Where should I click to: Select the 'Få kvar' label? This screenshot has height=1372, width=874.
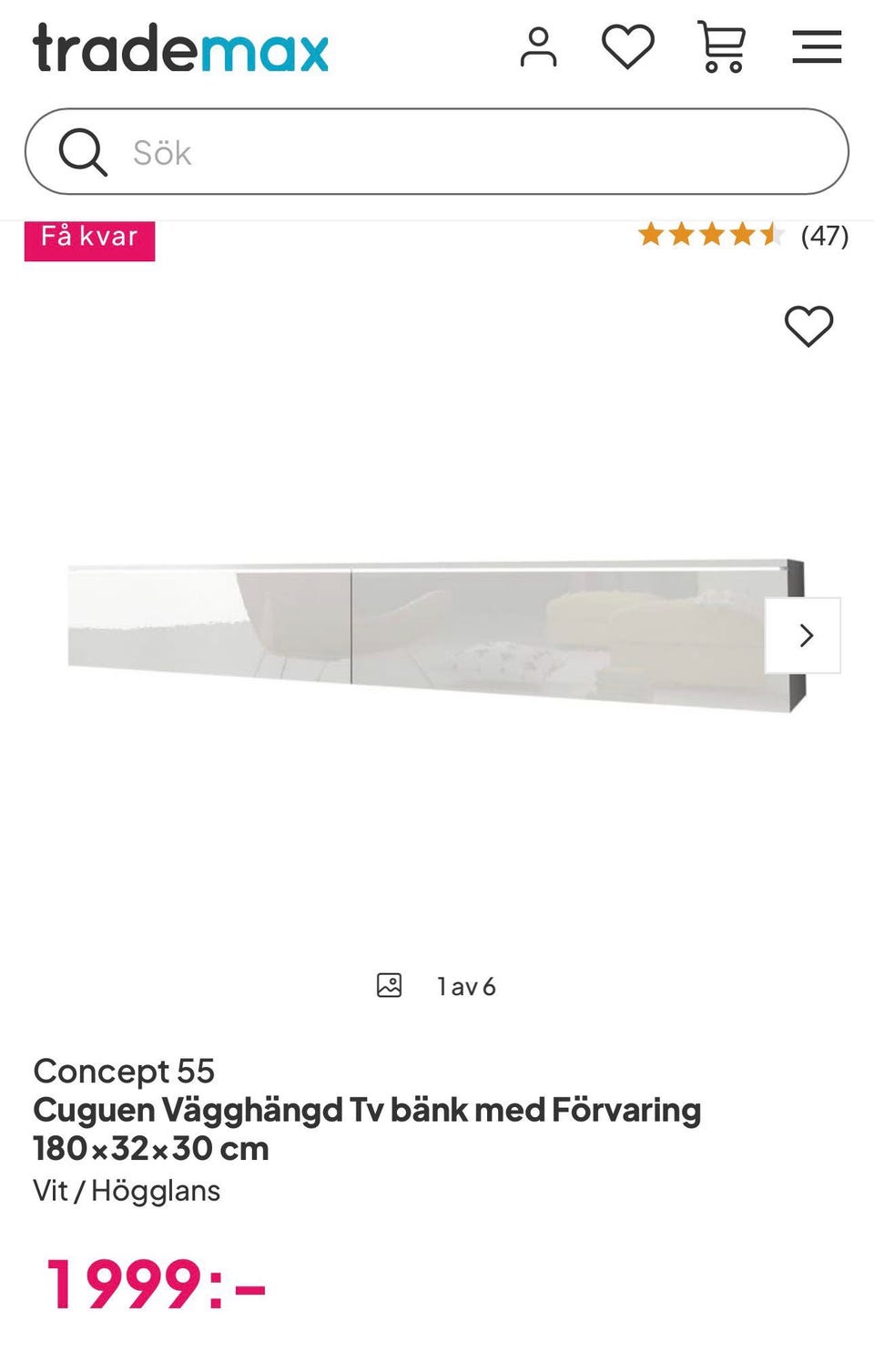[89, 238]
